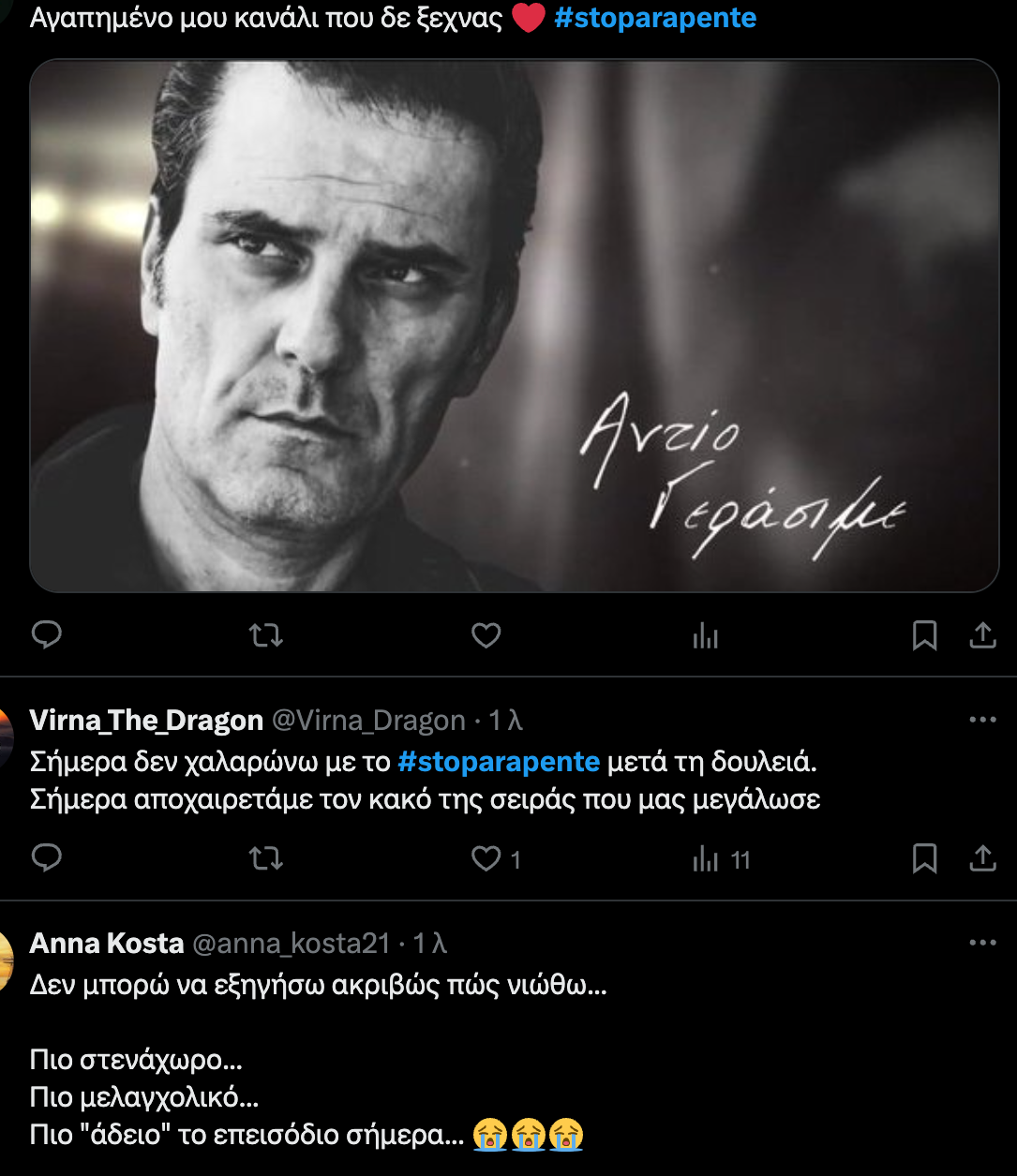Reply to Virna_The_Dragon's post
Screen dimensions: 1017x1176
47,858
